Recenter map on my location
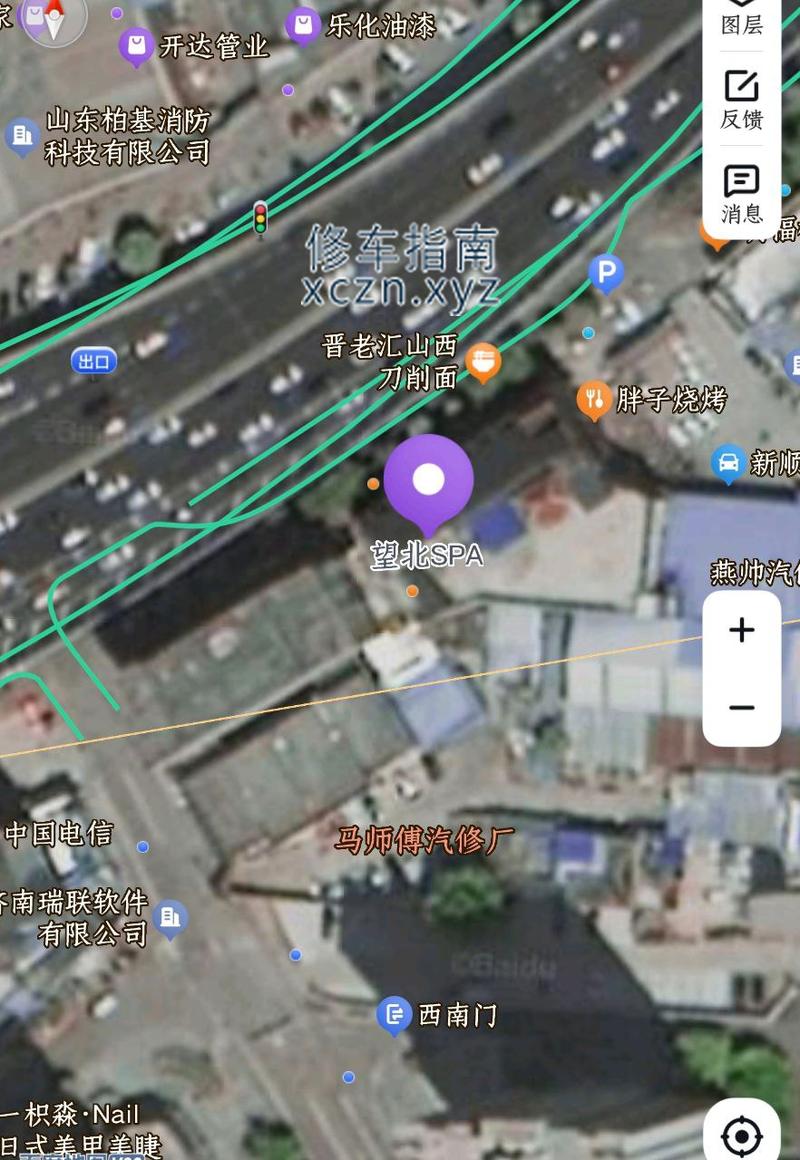This screenshot has width=800, height=1160. click(742, 1136)
